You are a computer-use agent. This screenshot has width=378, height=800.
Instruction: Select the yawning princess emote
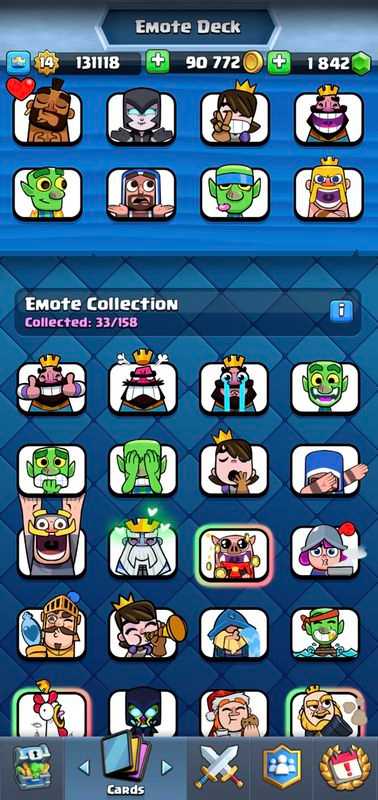234,469
